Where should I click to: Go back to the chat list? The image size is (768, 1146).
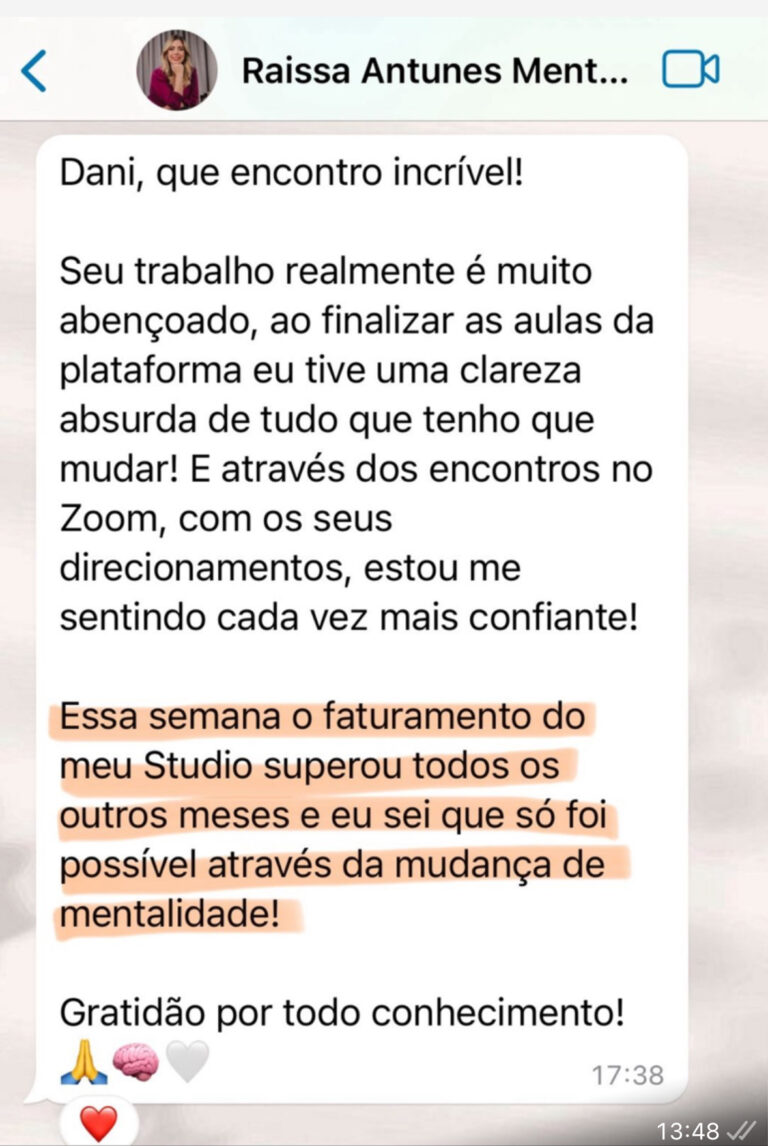point(34,71)
